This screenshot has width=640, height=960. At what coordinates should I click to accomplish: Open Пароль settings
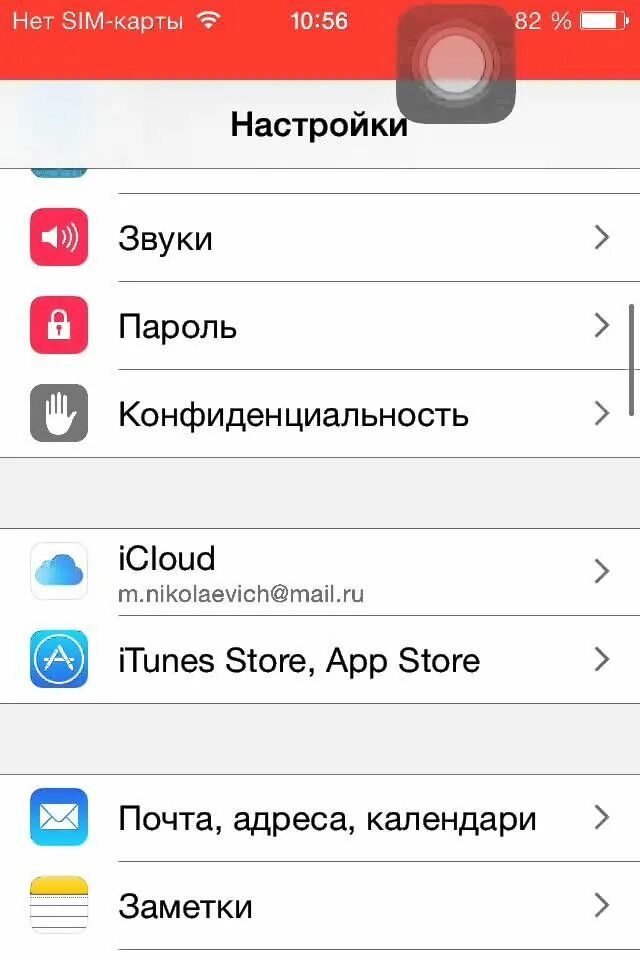tap(320, 326)
